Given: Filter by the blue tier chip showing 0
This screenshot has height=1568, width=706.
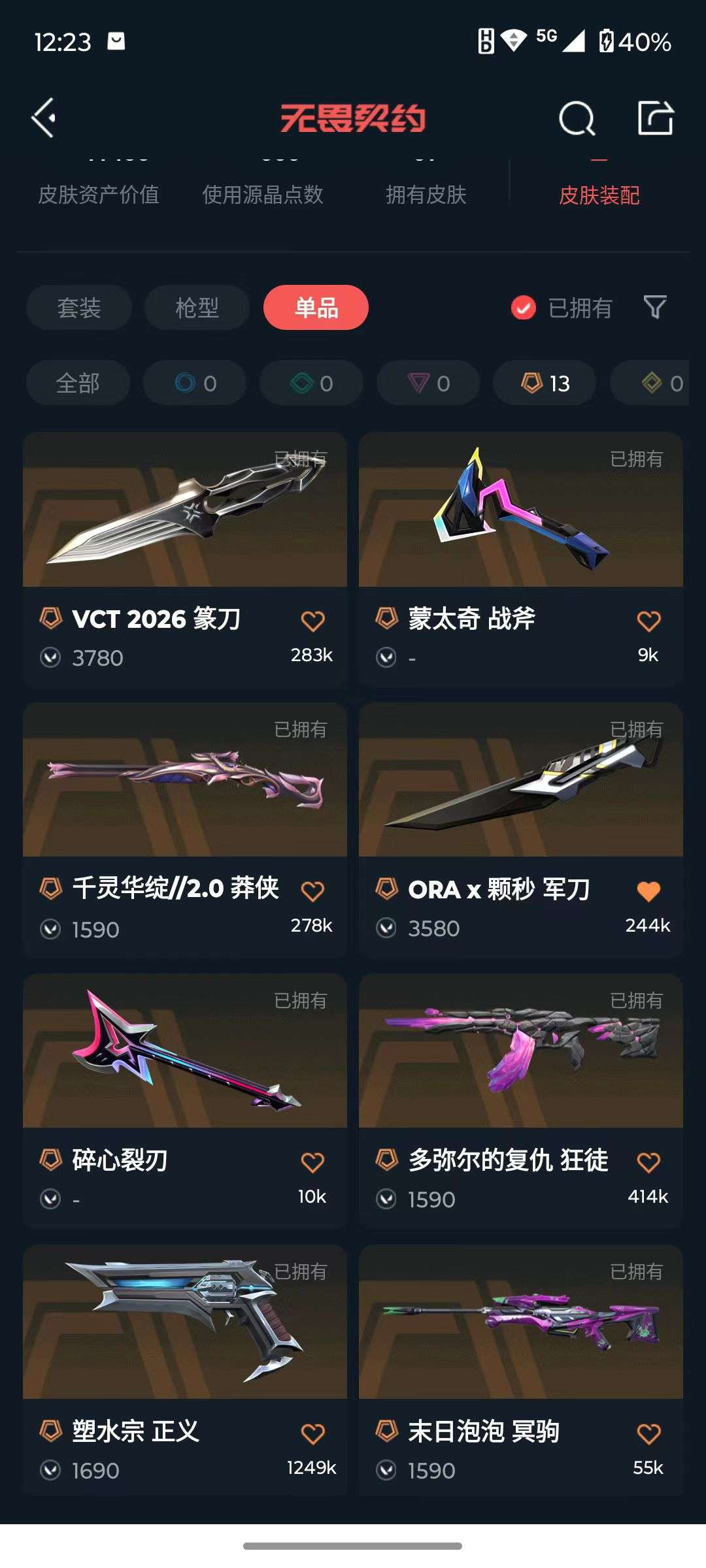Looking at the screenshot, I should (x=195, y=383).
